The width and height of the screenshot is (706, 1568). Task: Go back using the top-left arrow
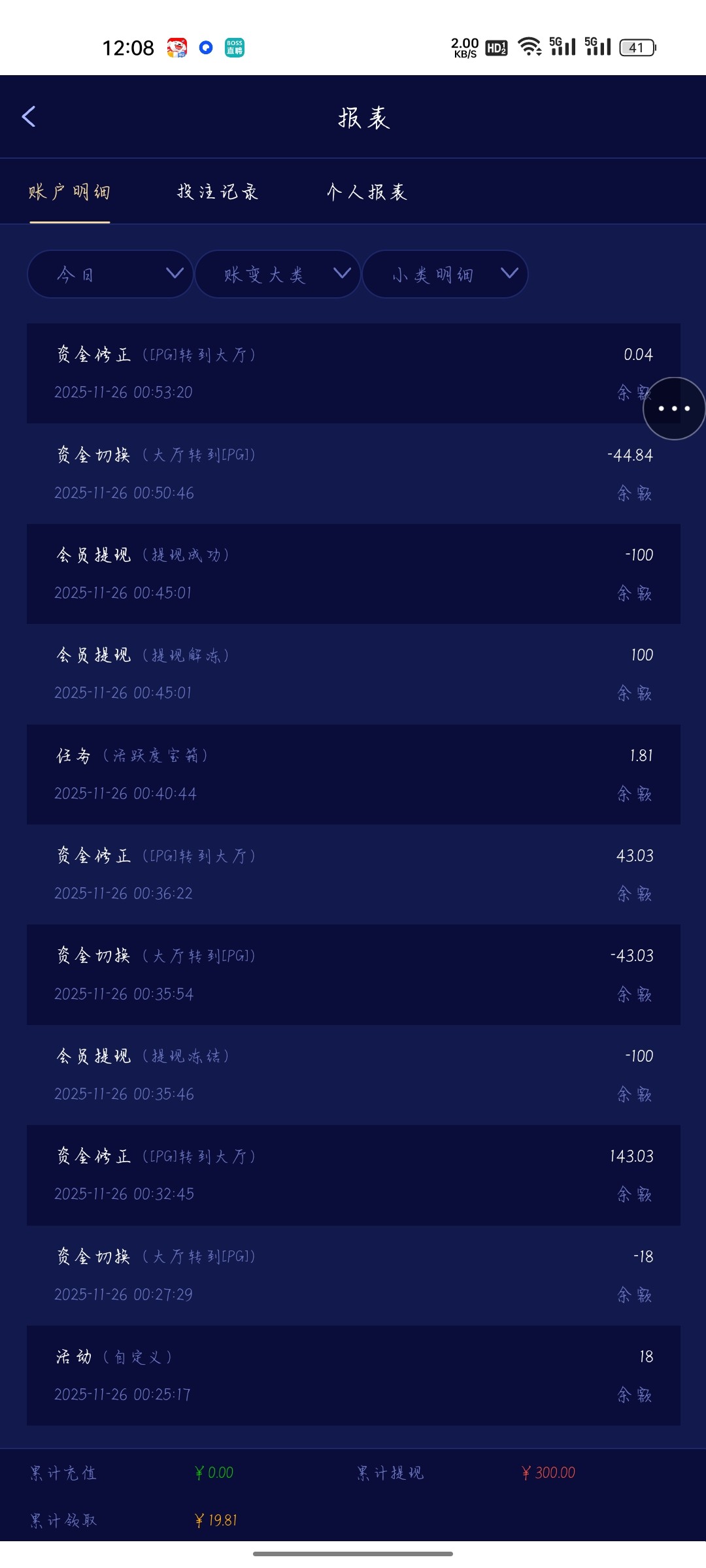point(29,117)
